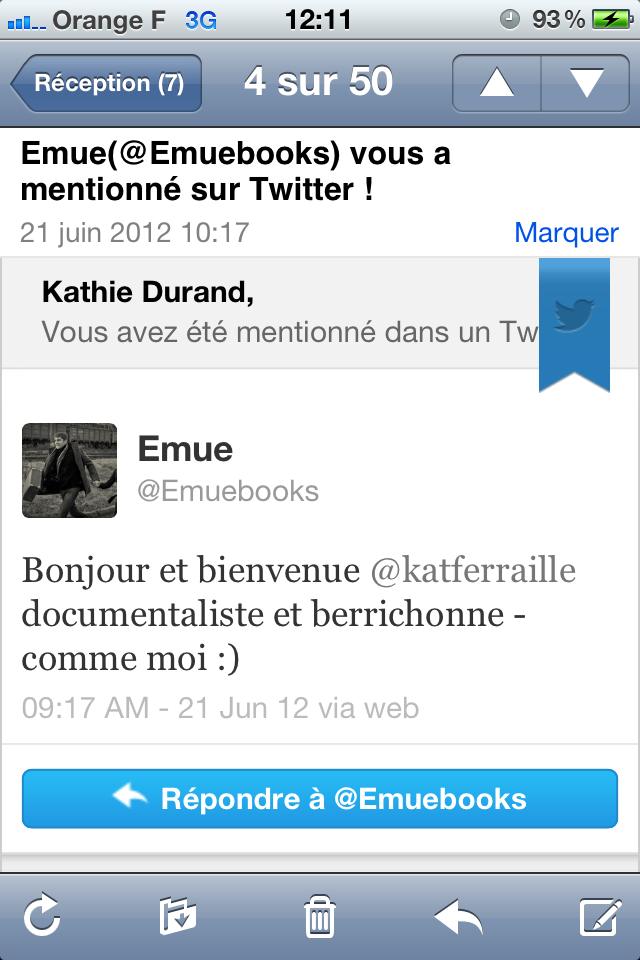Open the @katferraille mention link

coord(473,571)
